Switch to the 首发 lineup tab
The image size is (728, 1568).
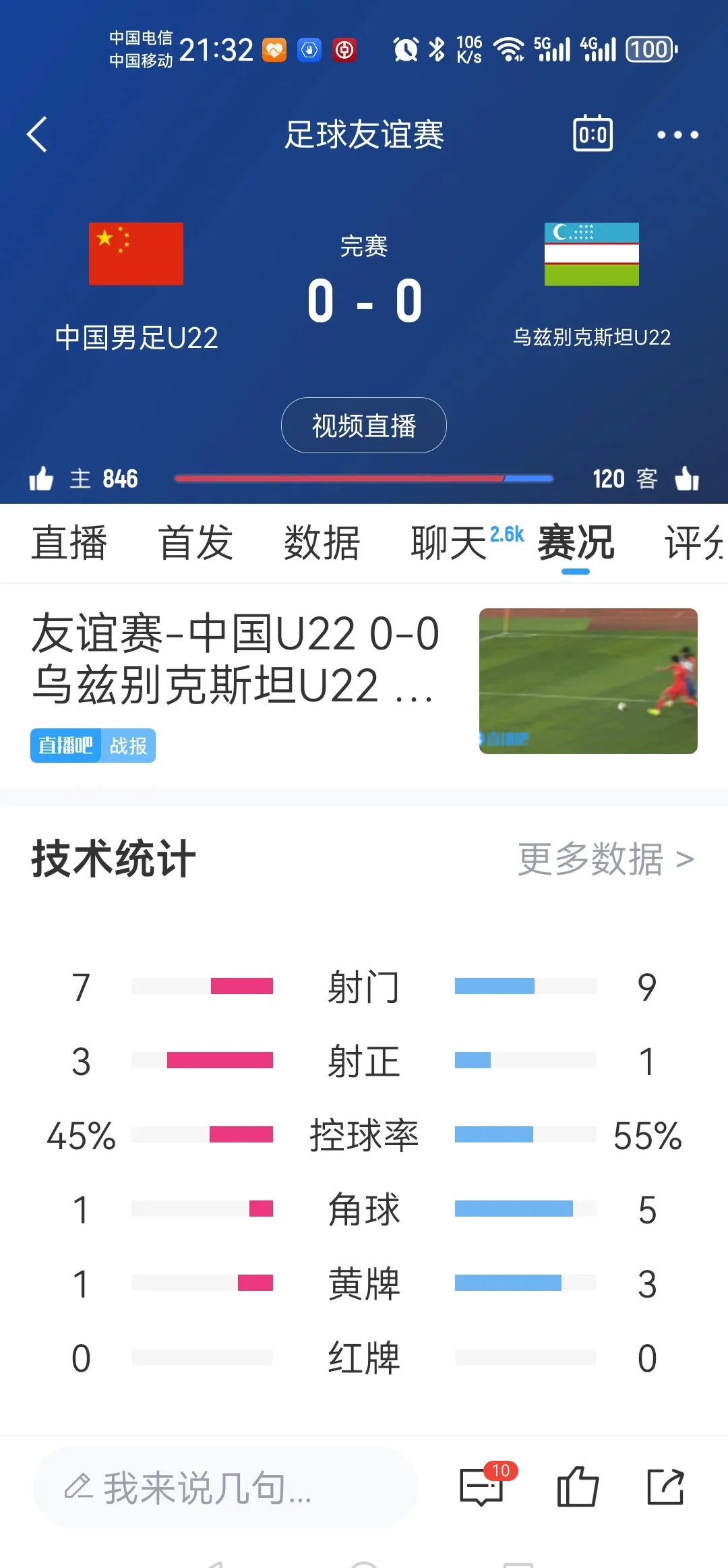pos(195,543)
